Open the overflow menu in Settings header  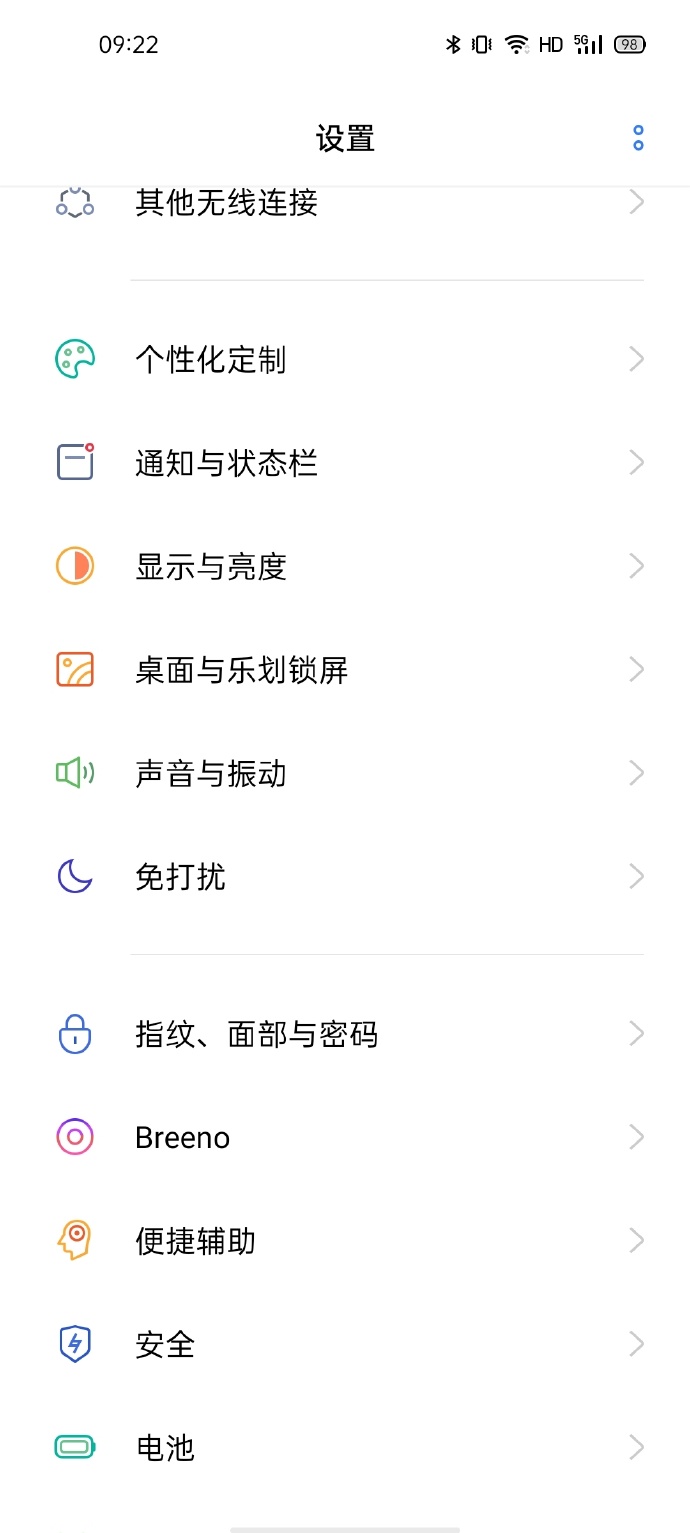coord(638,138)
